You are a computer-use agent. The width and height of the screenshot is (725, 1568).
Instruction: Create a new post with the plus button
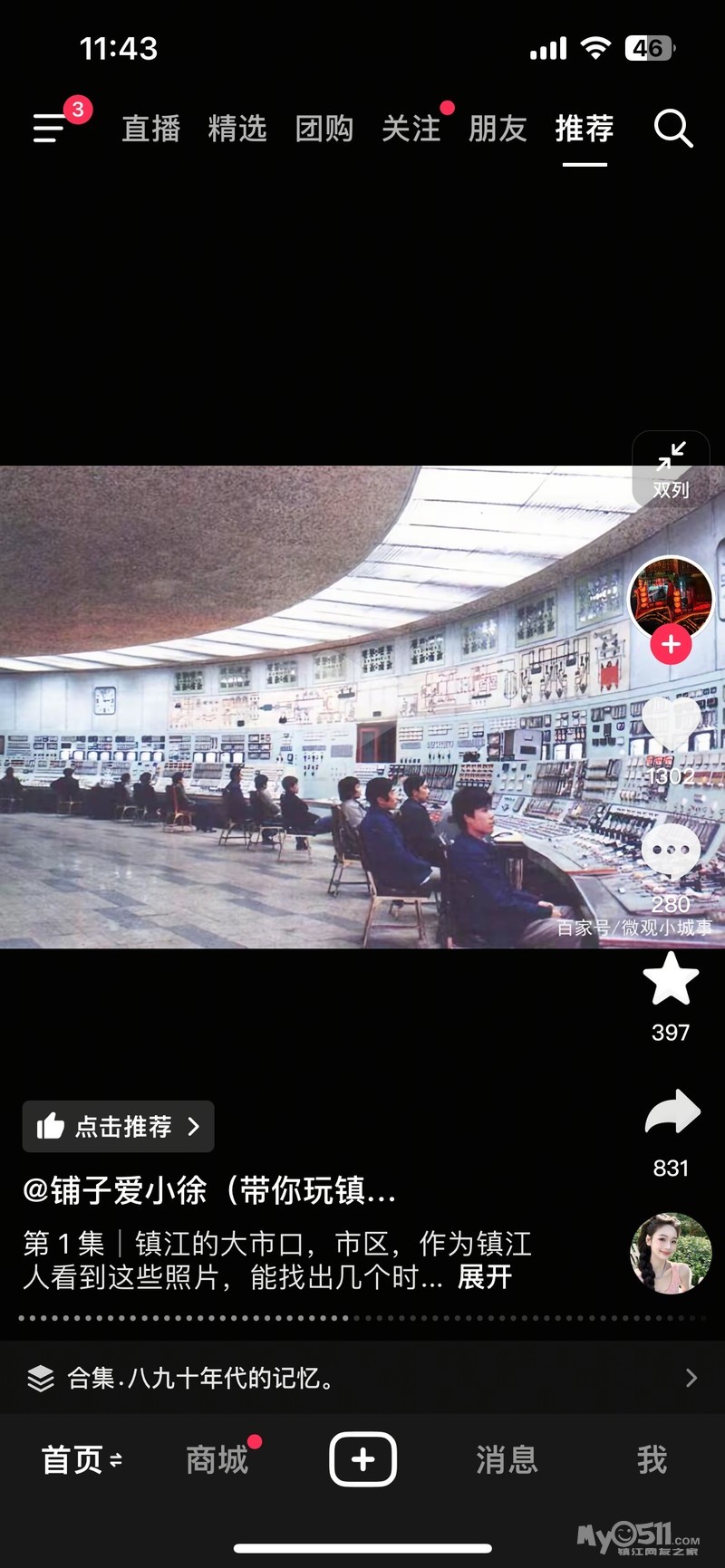coord(362,1459)
